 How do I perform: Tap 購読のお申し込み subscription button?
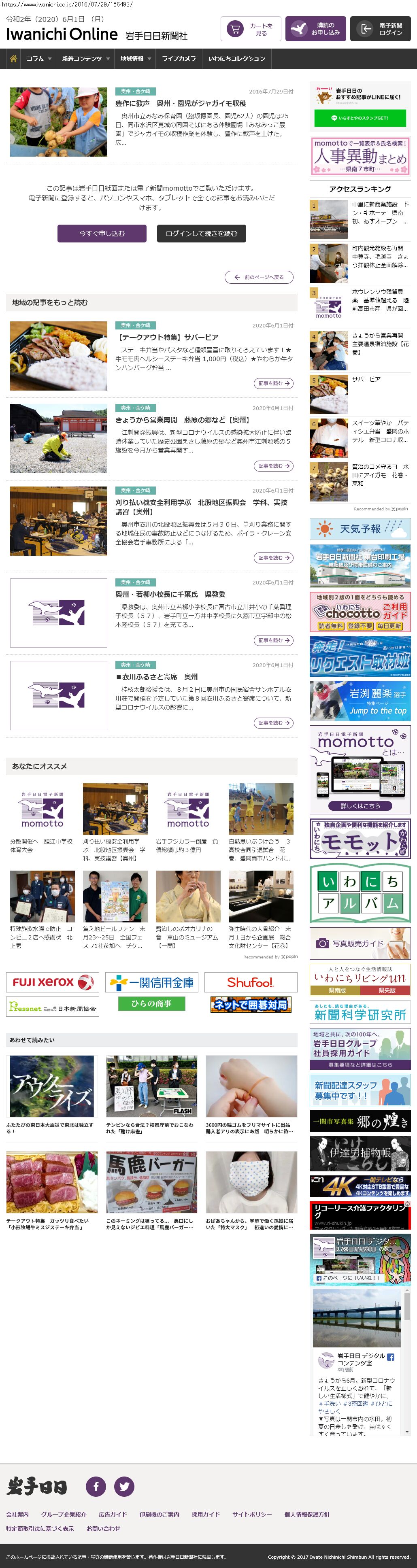pyautogui.click(x=315, y=29)
